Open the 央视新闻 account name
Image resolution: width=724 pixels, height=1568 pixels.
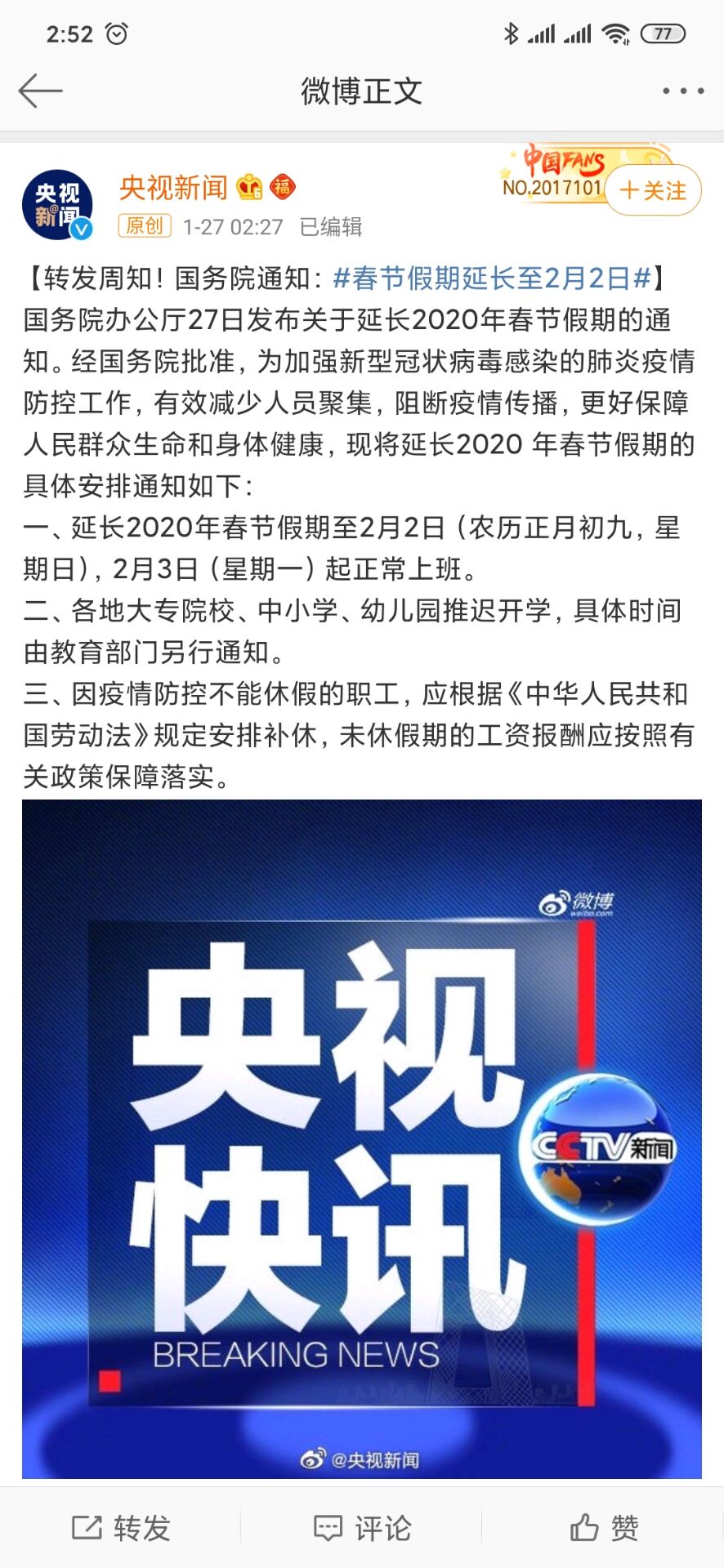[x=173, y=188]
